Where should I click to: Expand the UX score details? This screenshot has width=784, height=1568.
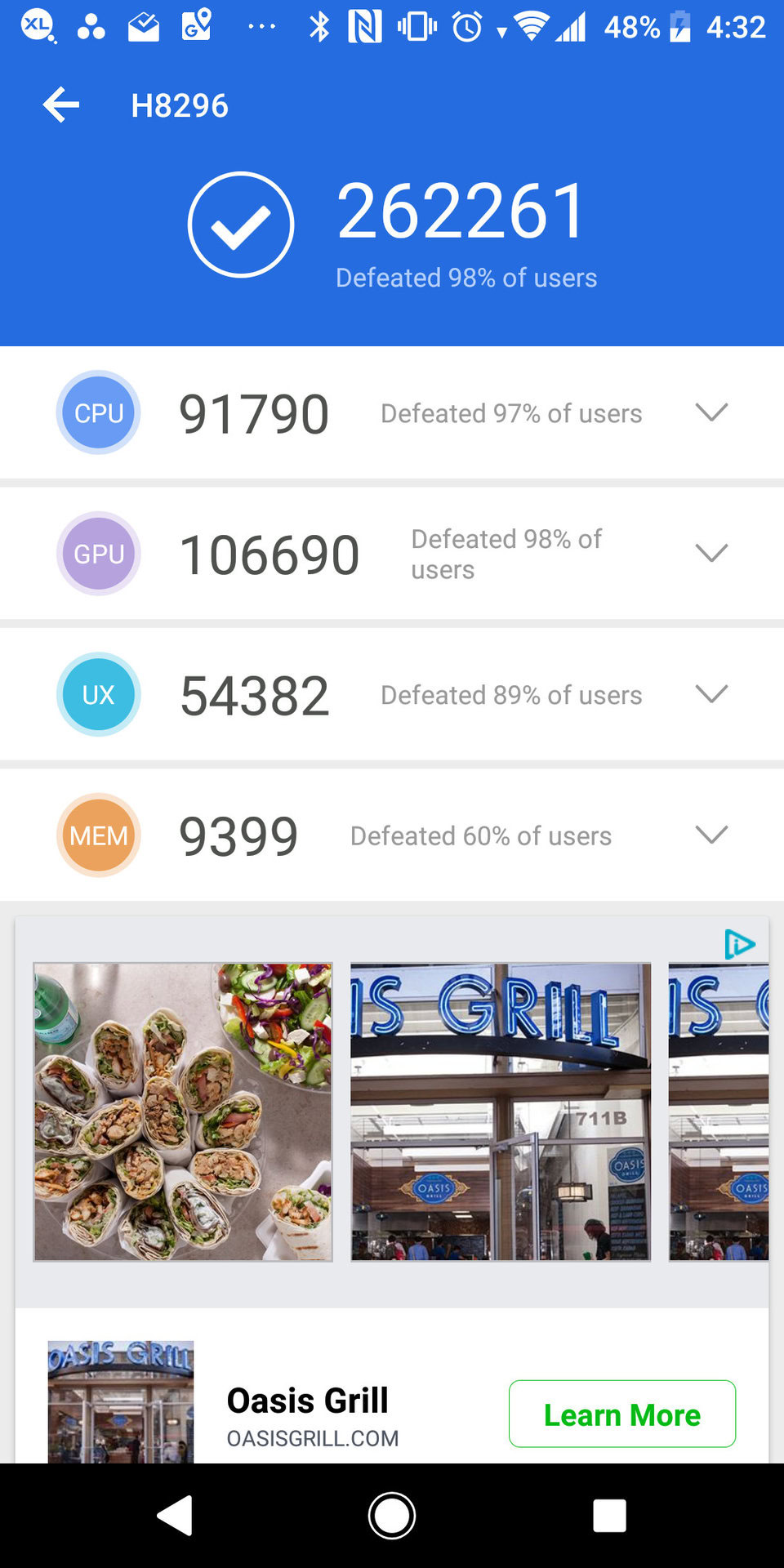(x=711, y=694)
